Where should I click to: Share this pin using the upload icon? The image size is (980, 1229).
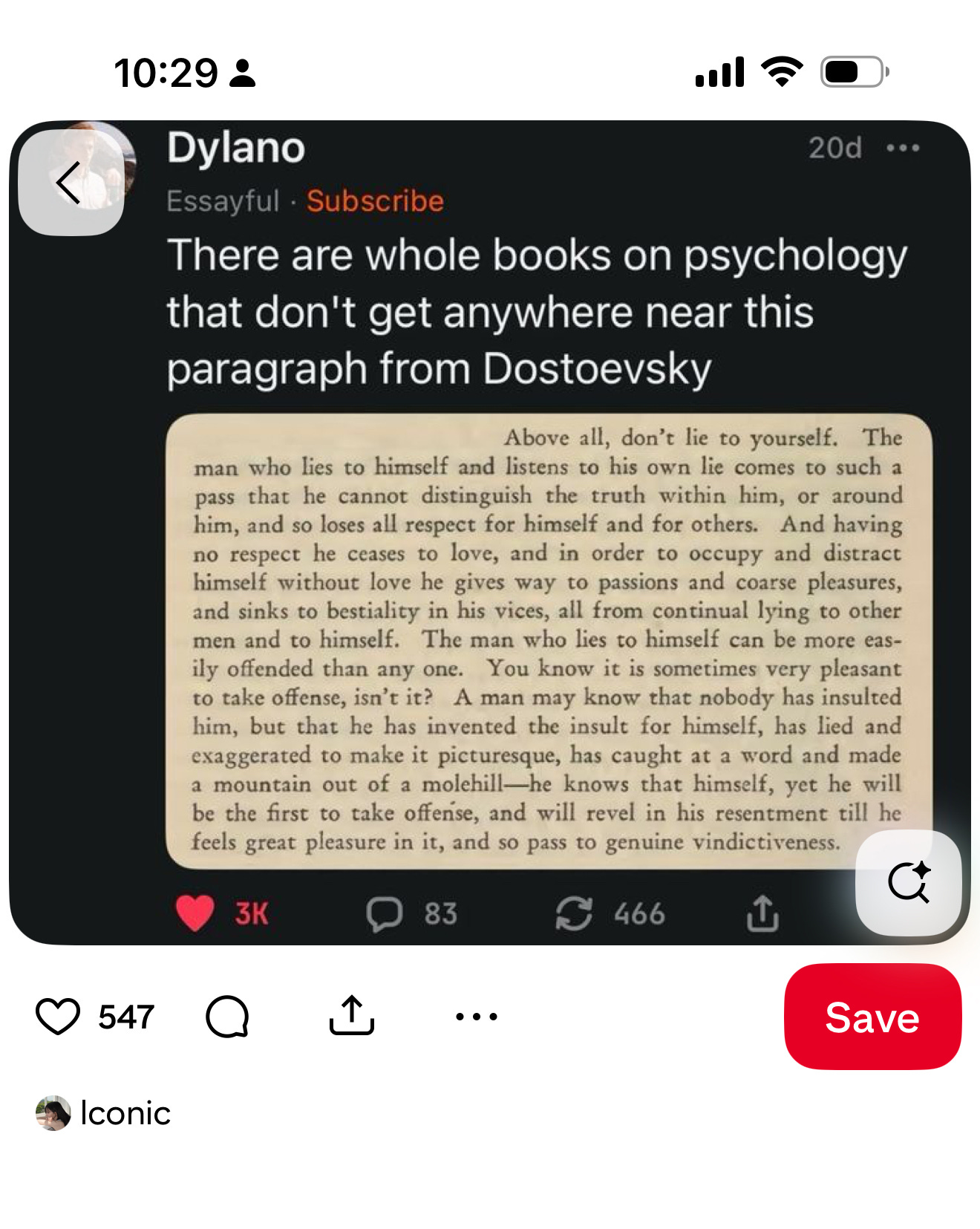(x=351, y=1015)
